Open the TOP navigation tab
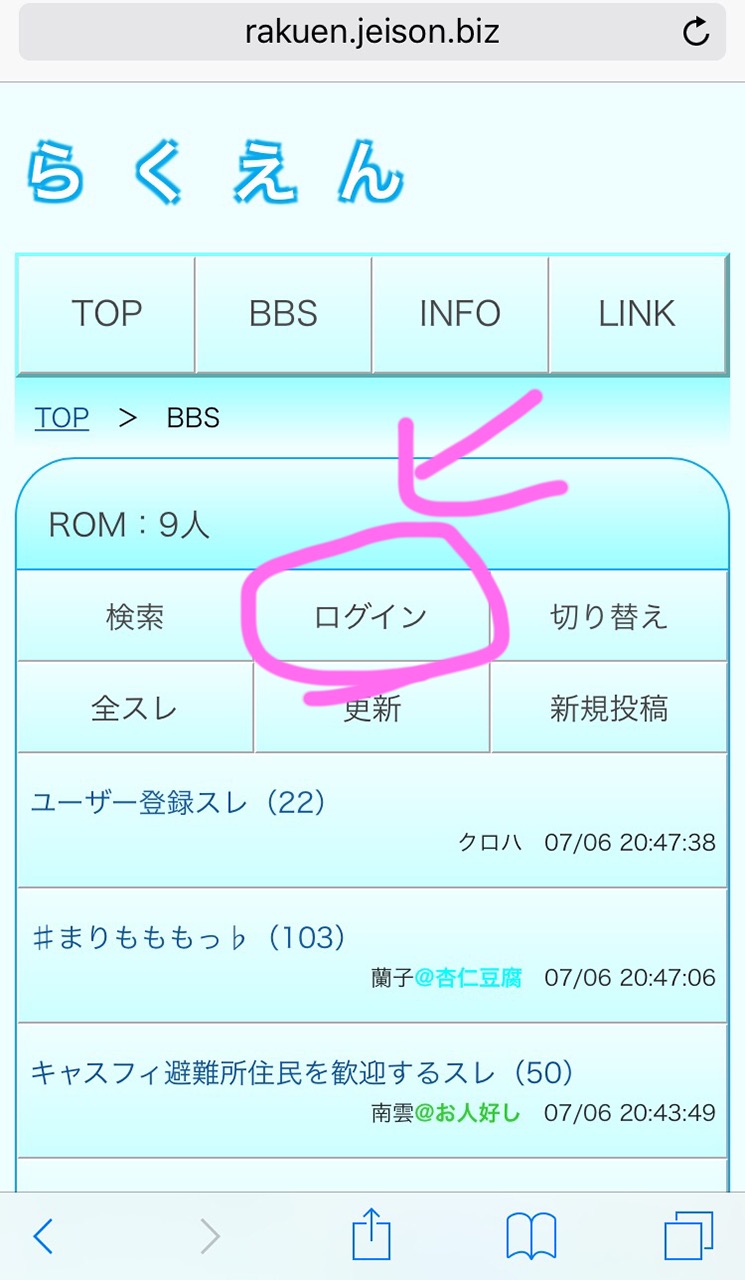Viewport: 745px width, 1280px height. point(106,314)
